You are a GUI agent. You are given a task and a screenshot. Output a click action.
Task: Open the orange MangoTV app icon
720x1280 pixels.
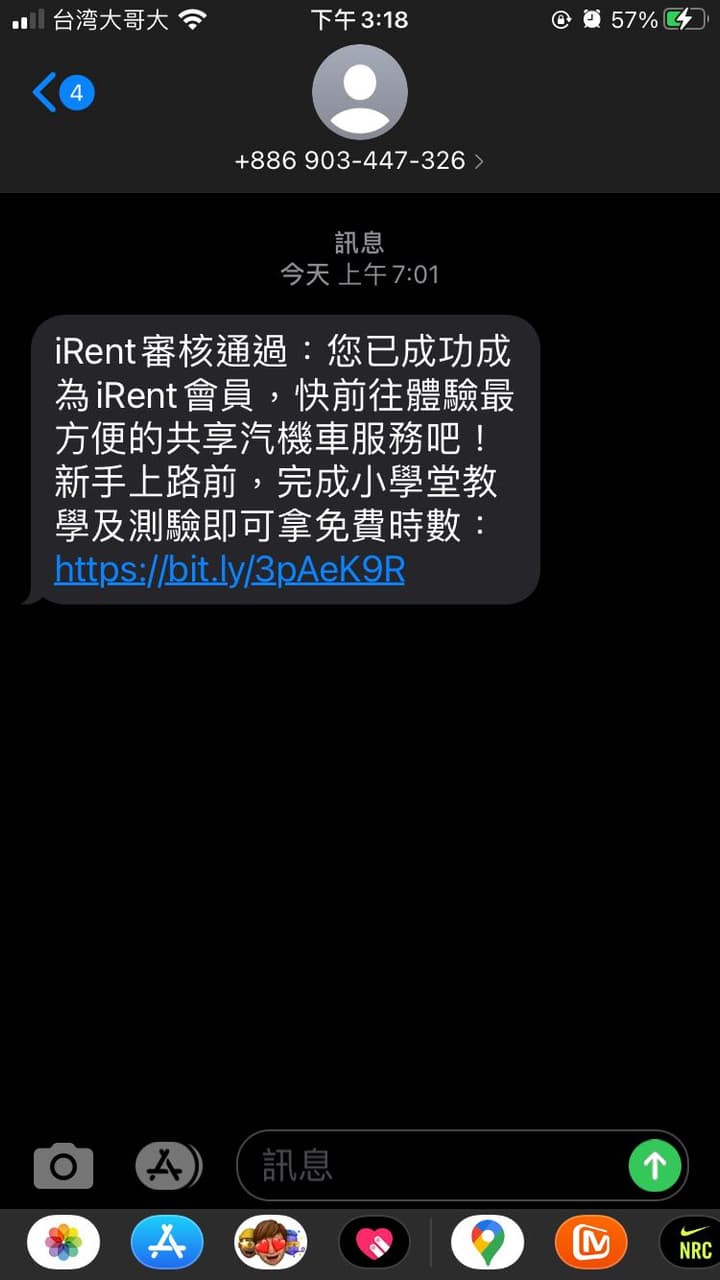click(591, 1243)
